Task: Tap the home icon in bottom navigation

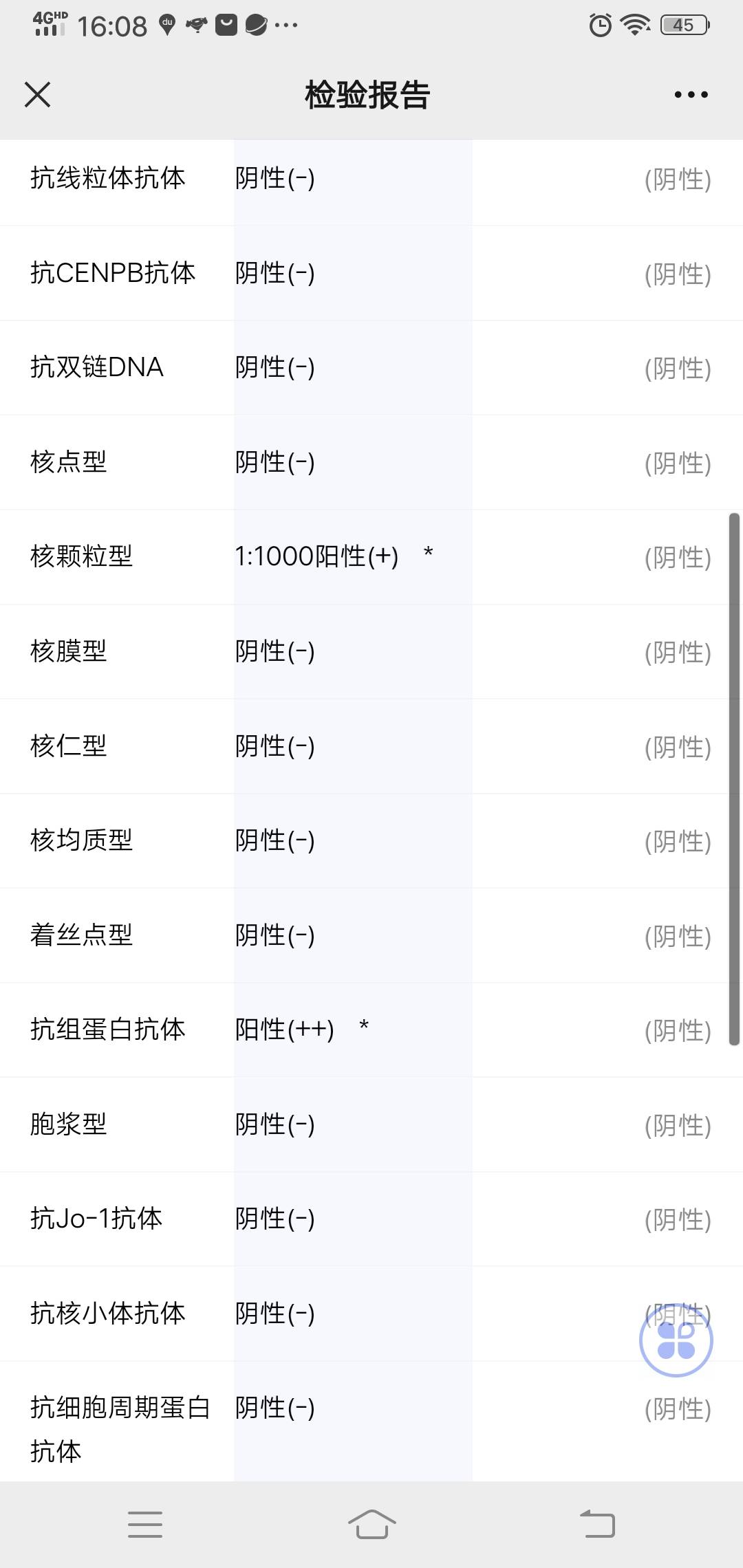Action: [371, 1525]
